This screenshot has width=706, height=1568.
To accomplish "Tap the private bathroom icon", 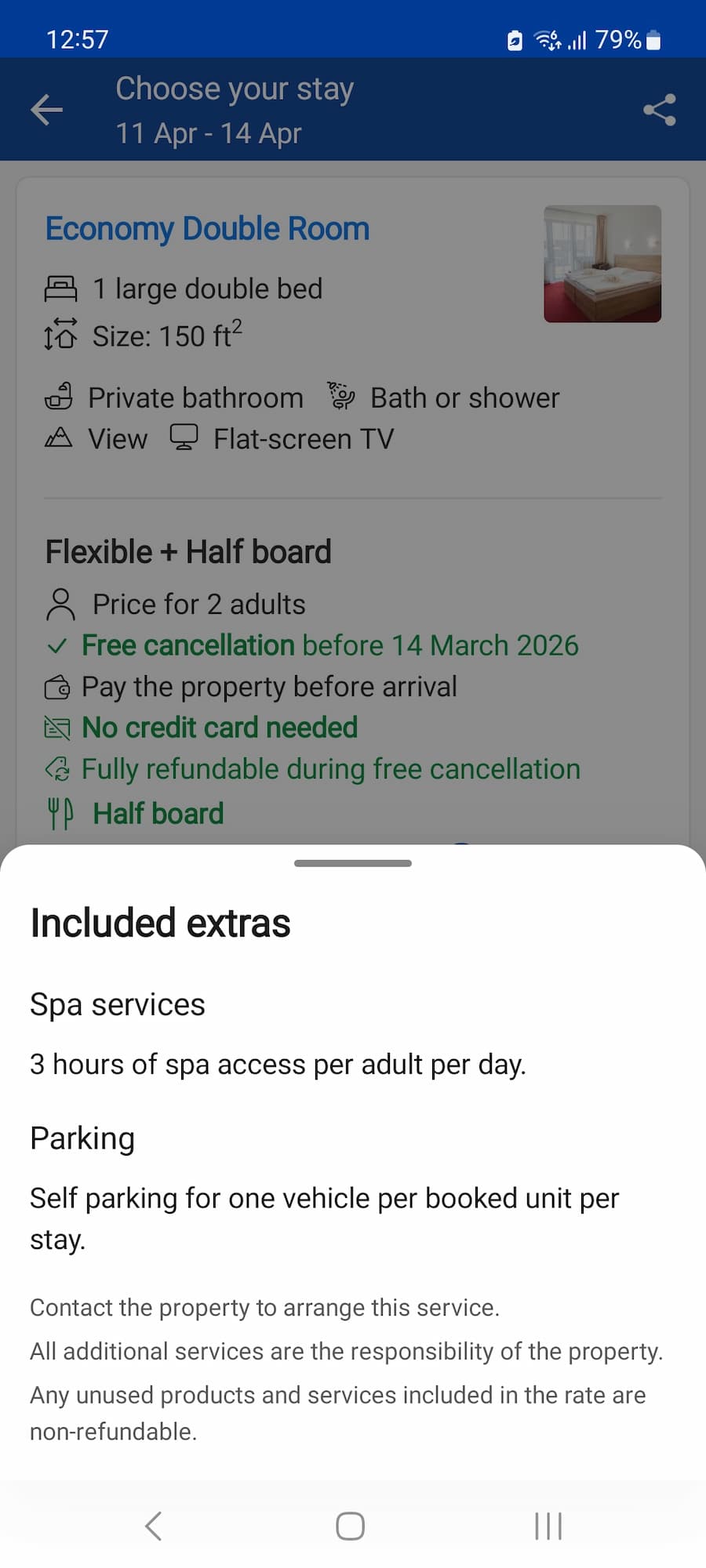I will 60,397.
